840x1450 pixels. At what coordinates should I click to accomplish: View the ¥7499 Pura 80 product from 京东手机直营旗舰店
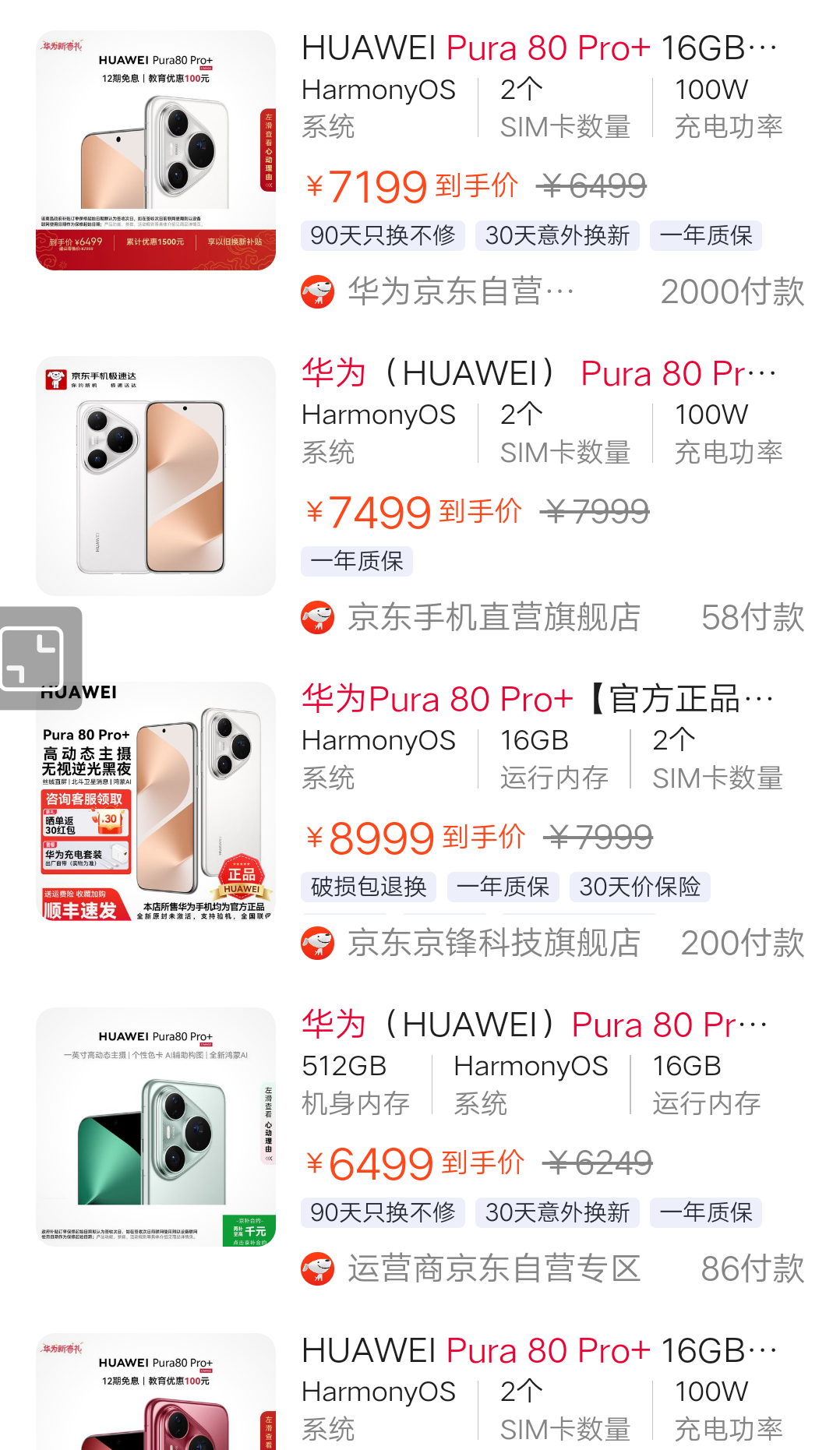[x=539, y=374]
